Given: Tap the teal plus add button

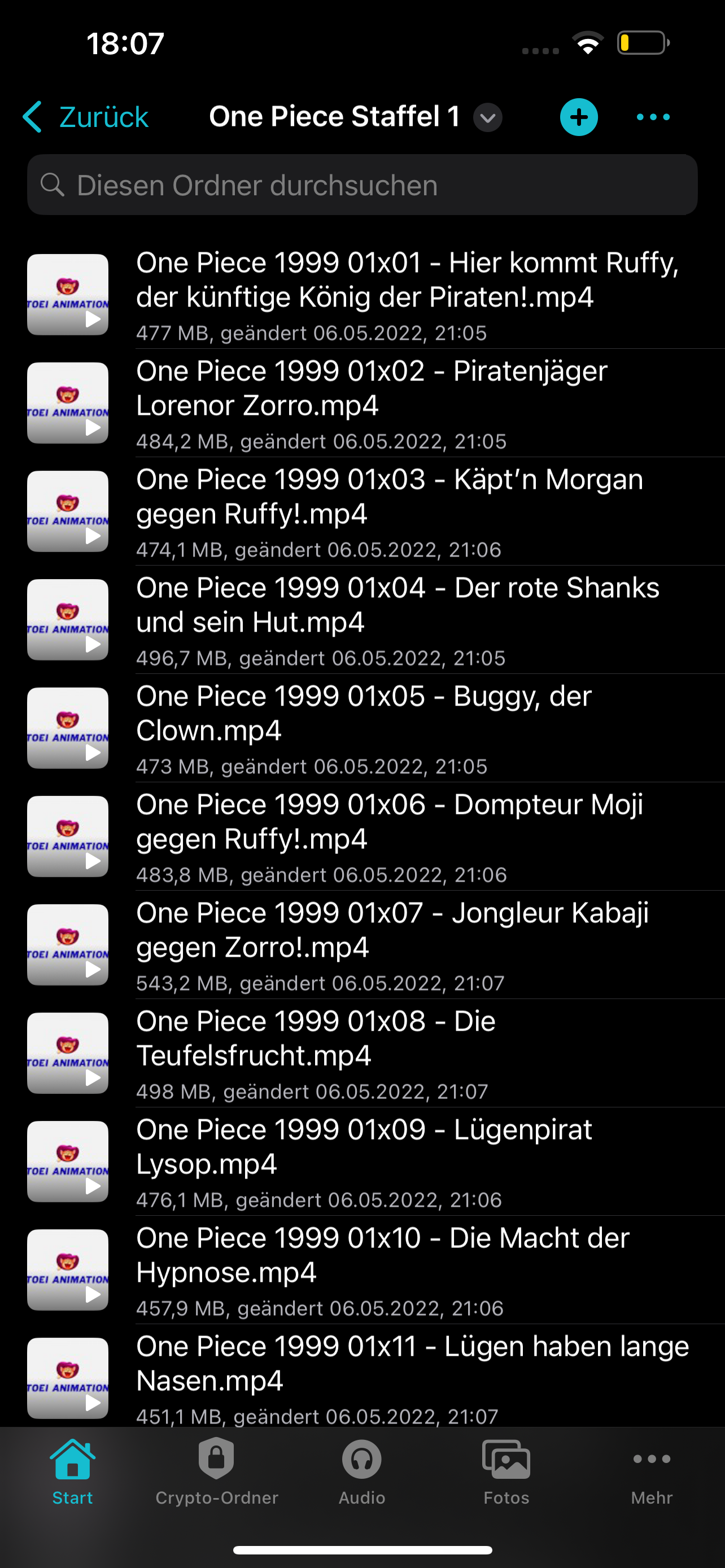Looking at the screenshot, I should tap(578, 117).
